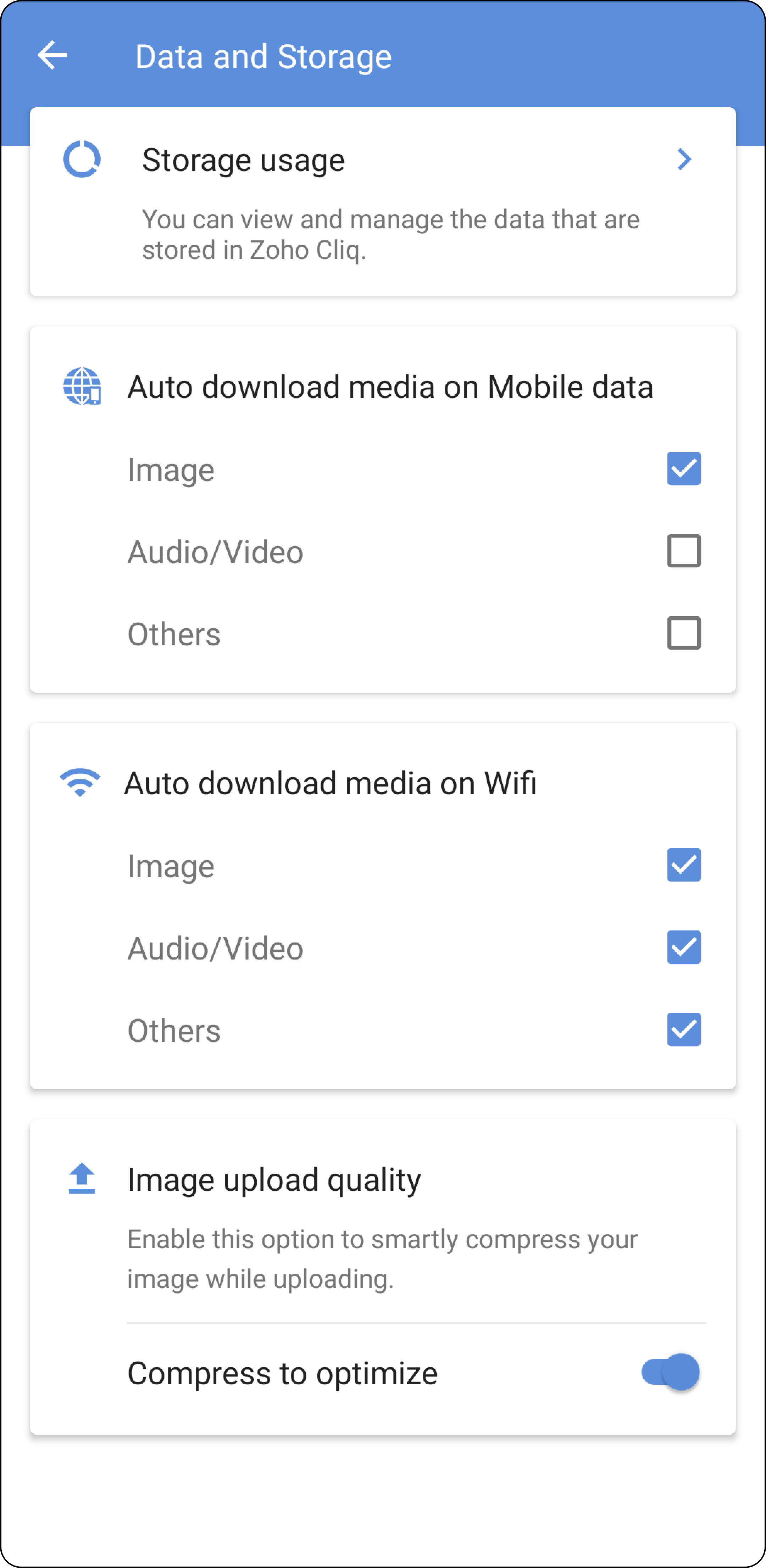Uncheck Image under Wifi auto download
766x1568 pixels.
[x=684, y=865]
